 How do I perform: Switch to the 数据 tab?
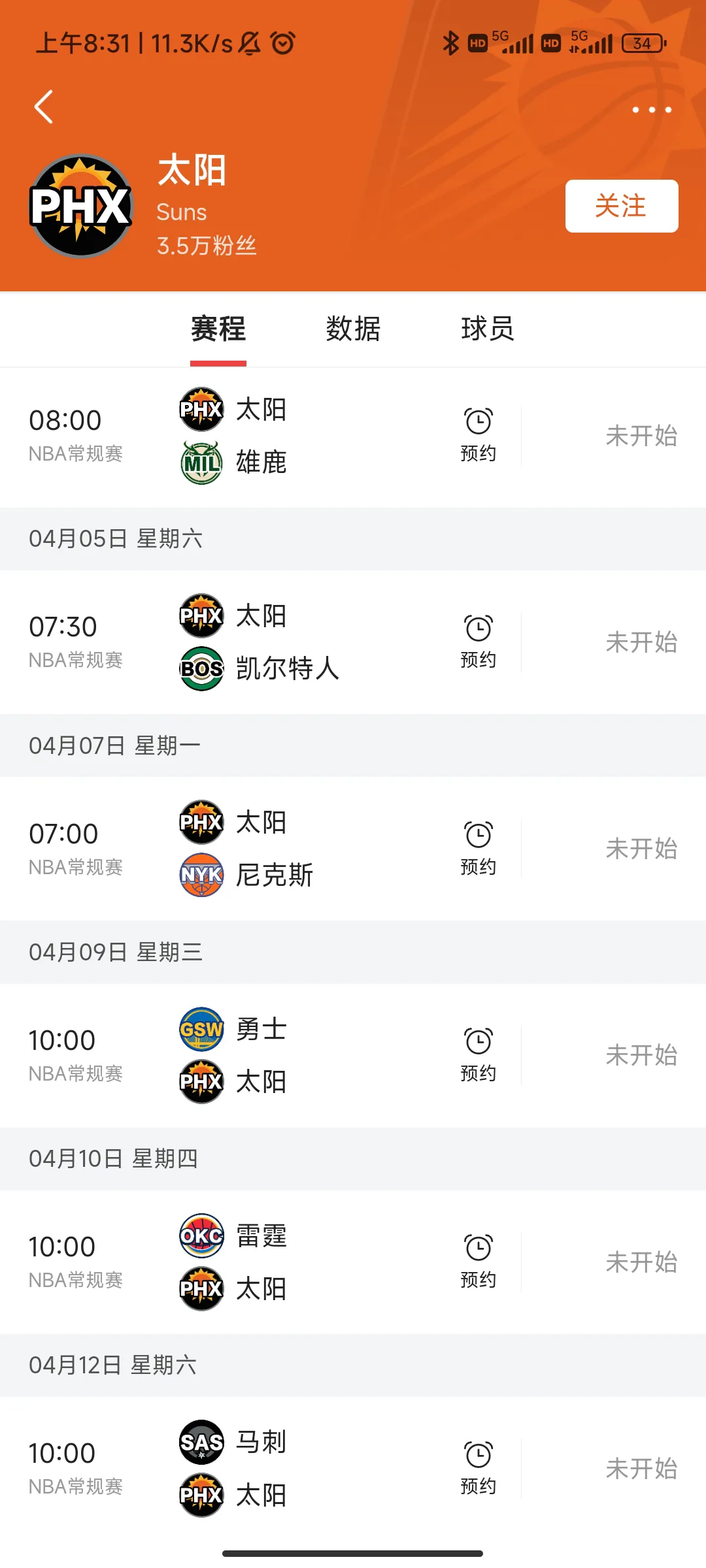click(353, 329)
